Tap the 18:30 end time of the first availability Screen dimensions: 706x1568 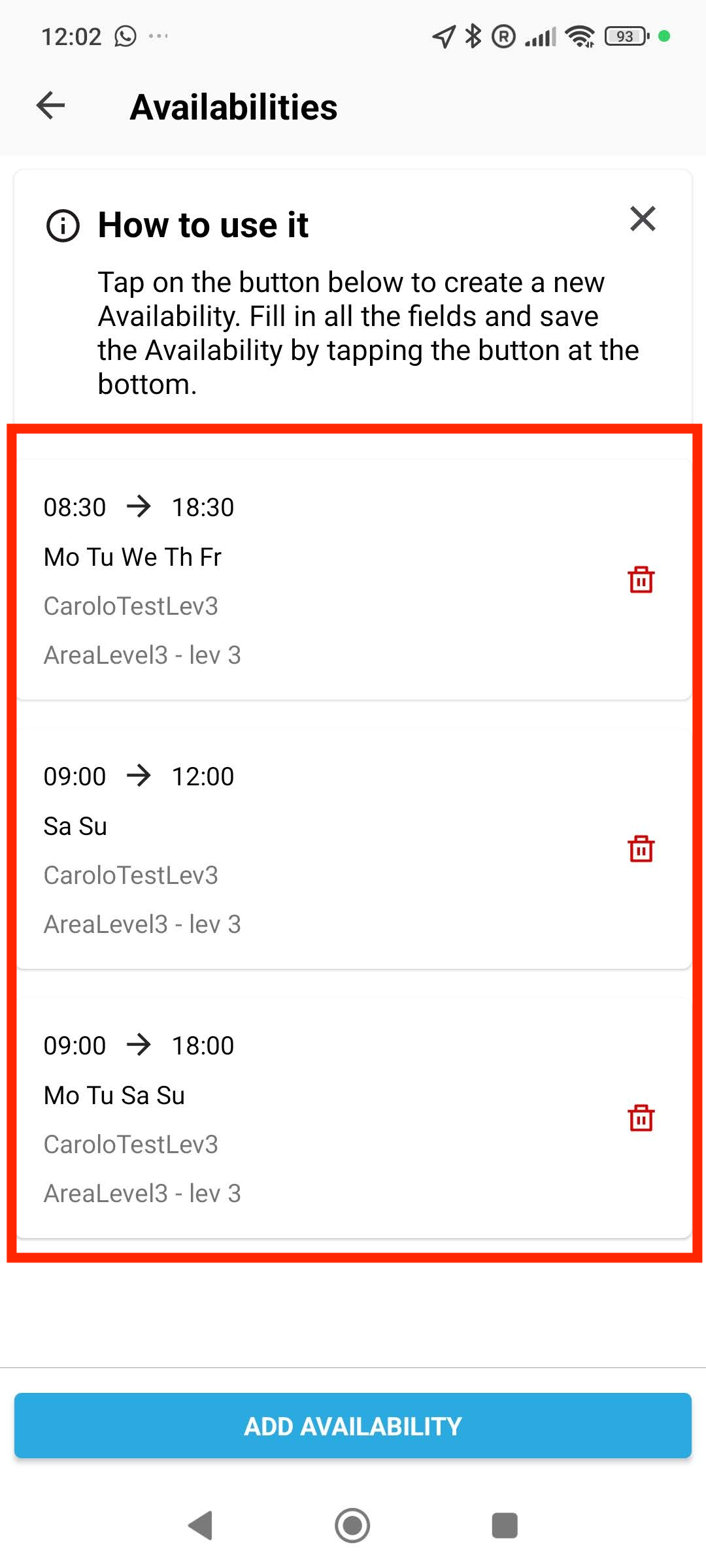(x=203, y=507)
